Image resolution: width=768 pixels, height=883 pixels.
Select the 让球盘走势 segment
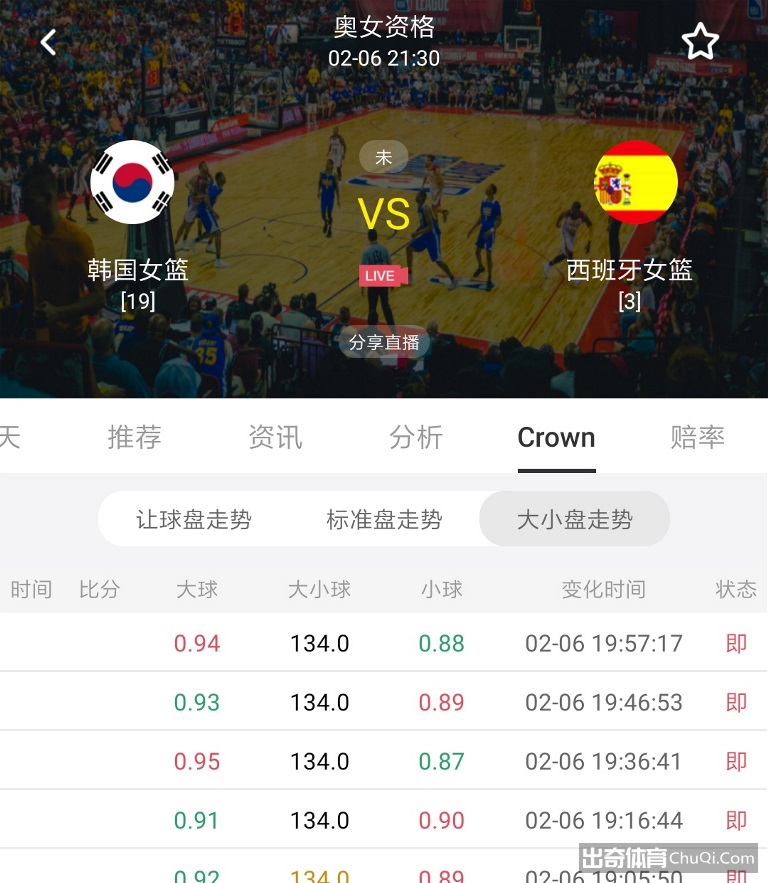[x=194, y=519]
